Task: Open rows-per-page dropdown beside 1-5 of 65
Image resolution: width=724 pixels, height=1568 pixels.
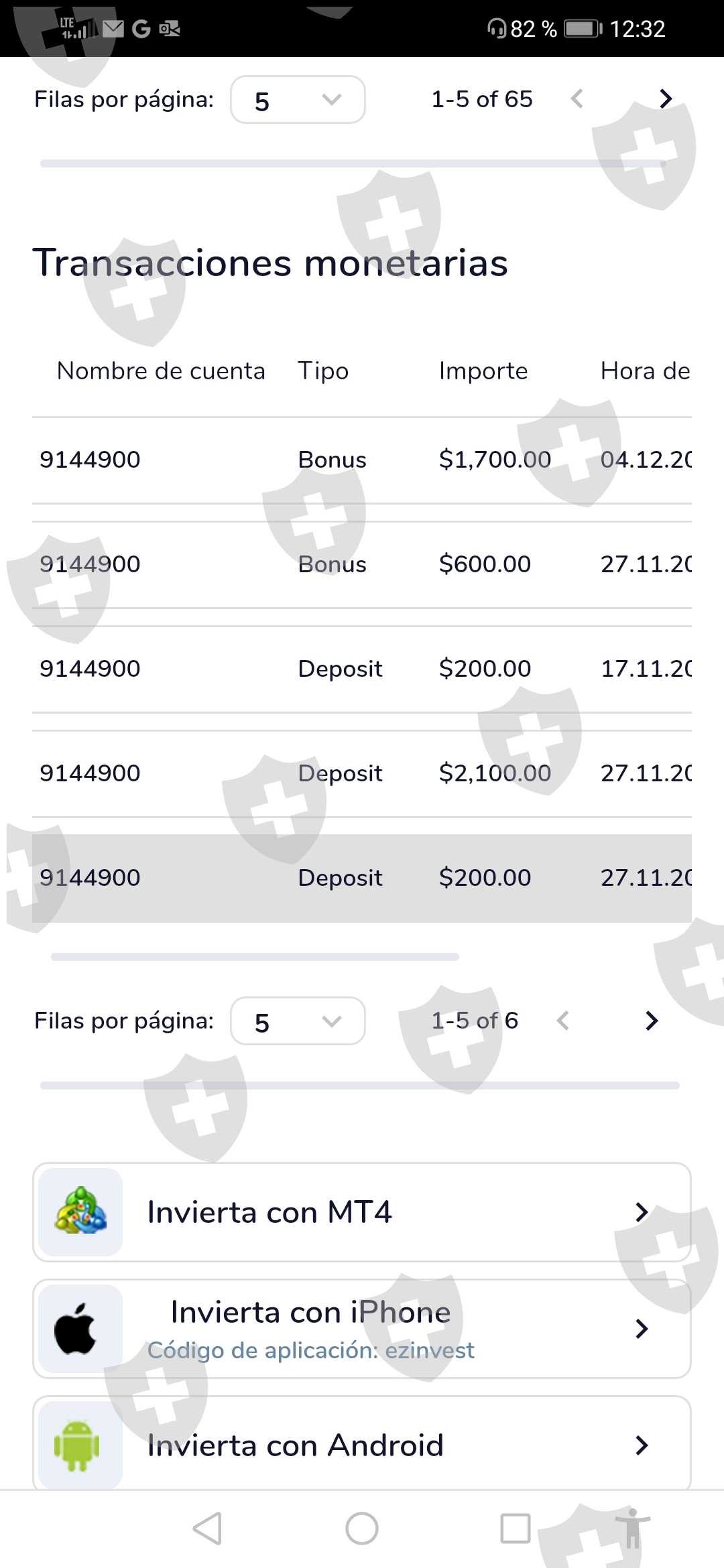Action: point(298,100)
